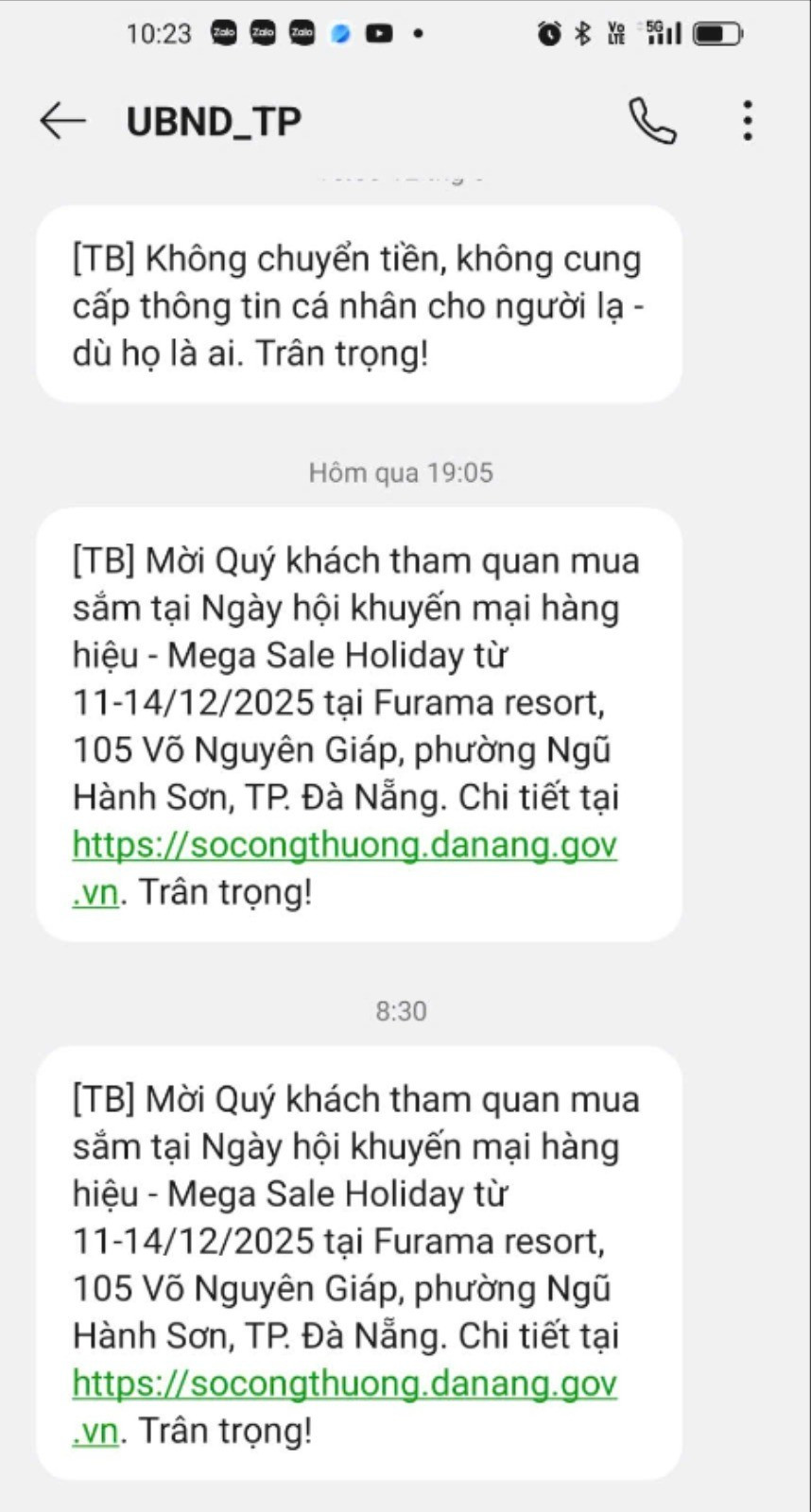Viewport: 811px width, 1512px height.
Task: Tap the VoLTE indicator
Action: (x=614, y=31)
